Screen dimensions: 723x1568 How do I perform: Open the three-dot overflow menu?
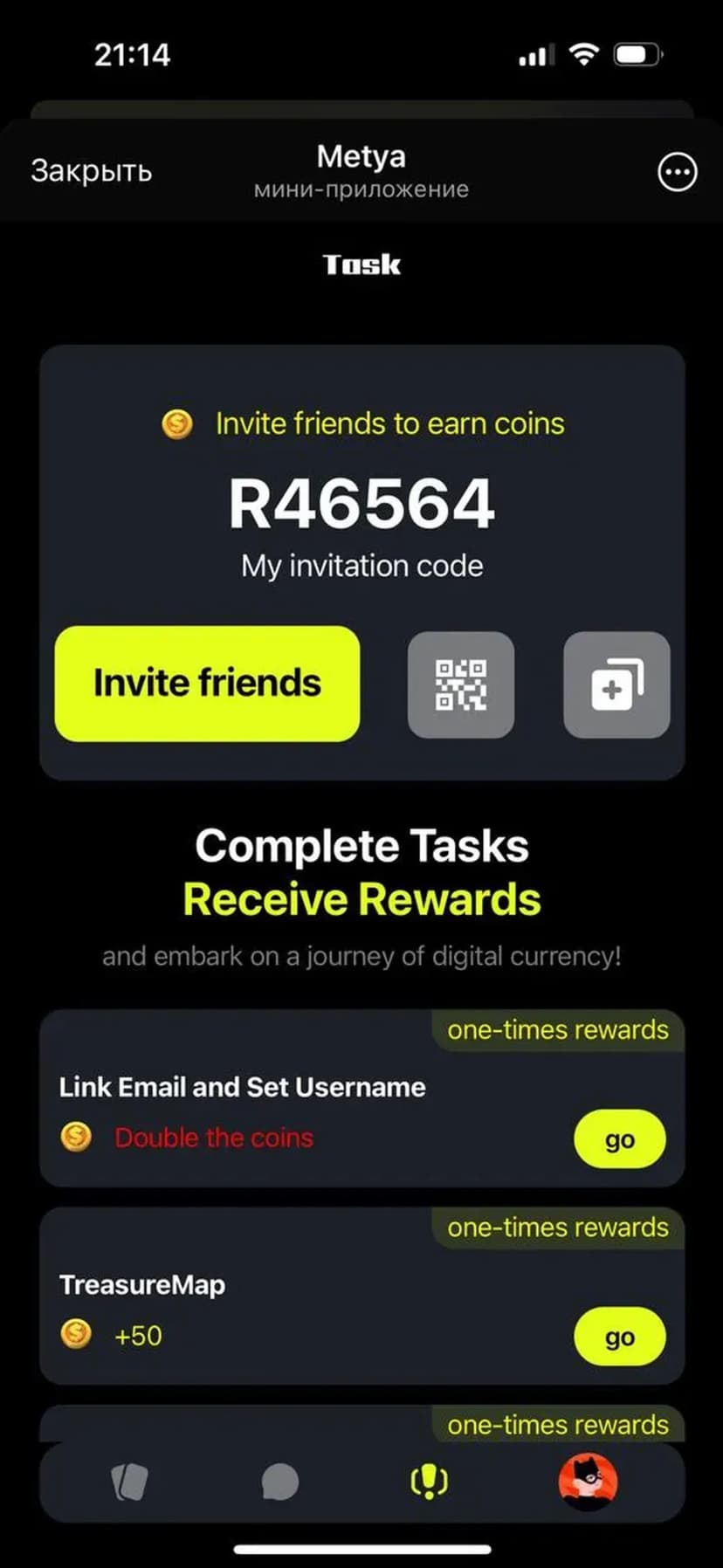click(x=677, y=172)
